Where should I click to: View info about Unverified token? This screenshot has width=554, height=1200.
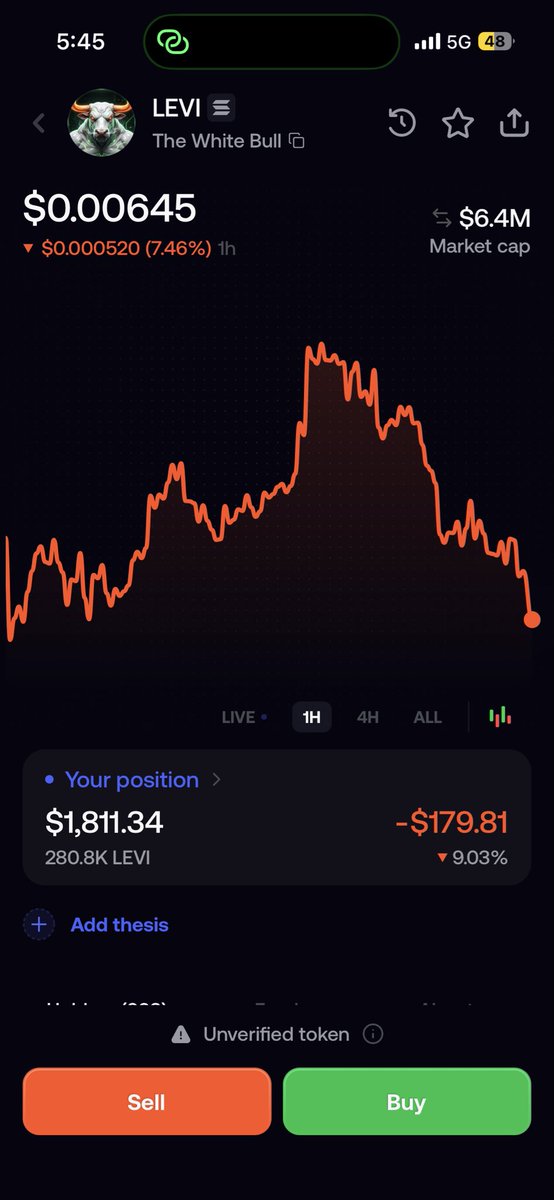373,1034
